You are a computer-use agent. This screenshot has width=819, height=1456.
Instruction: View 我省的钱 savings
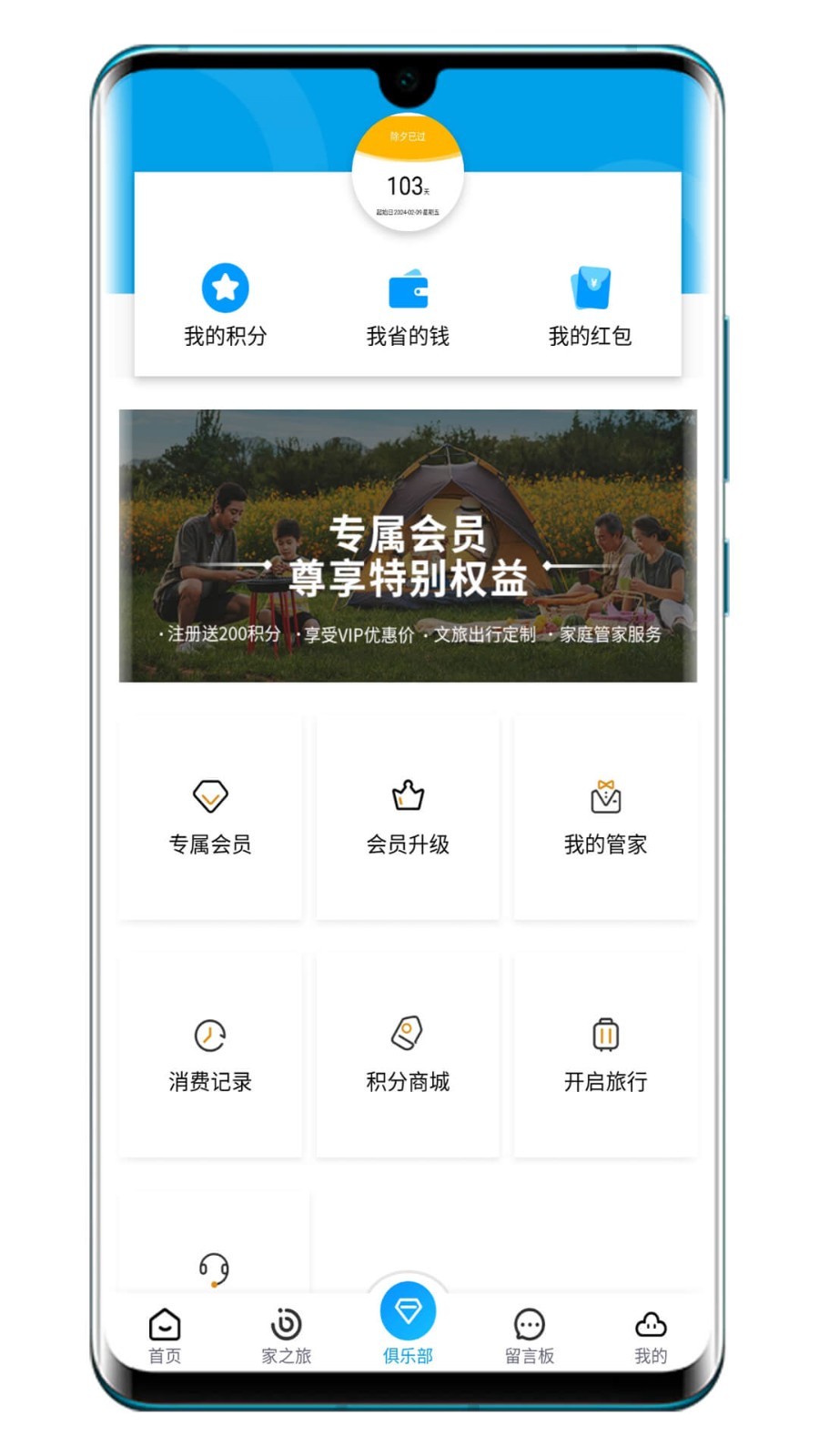[x=408, y=306]
